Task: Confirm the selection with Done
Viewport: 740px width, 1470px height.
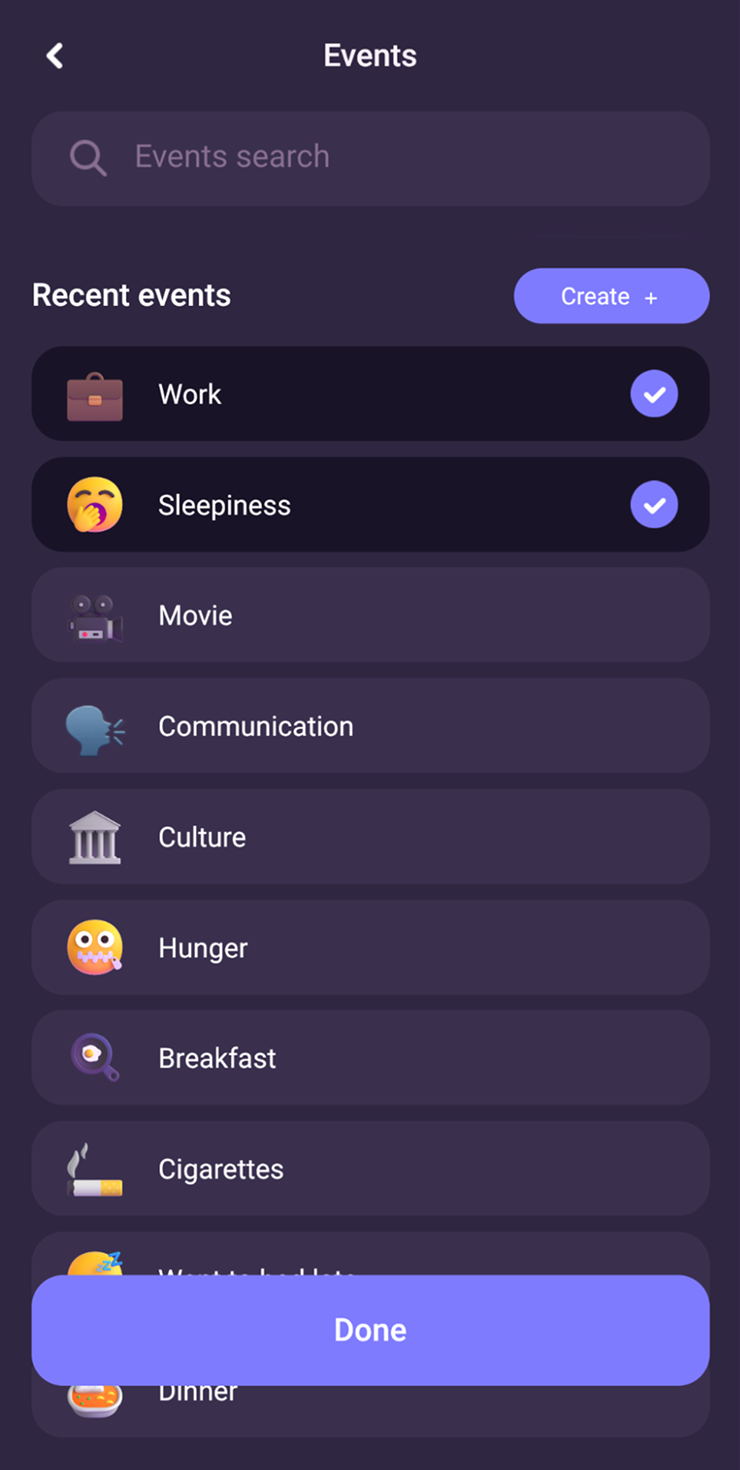Action: pos(370,1330)
